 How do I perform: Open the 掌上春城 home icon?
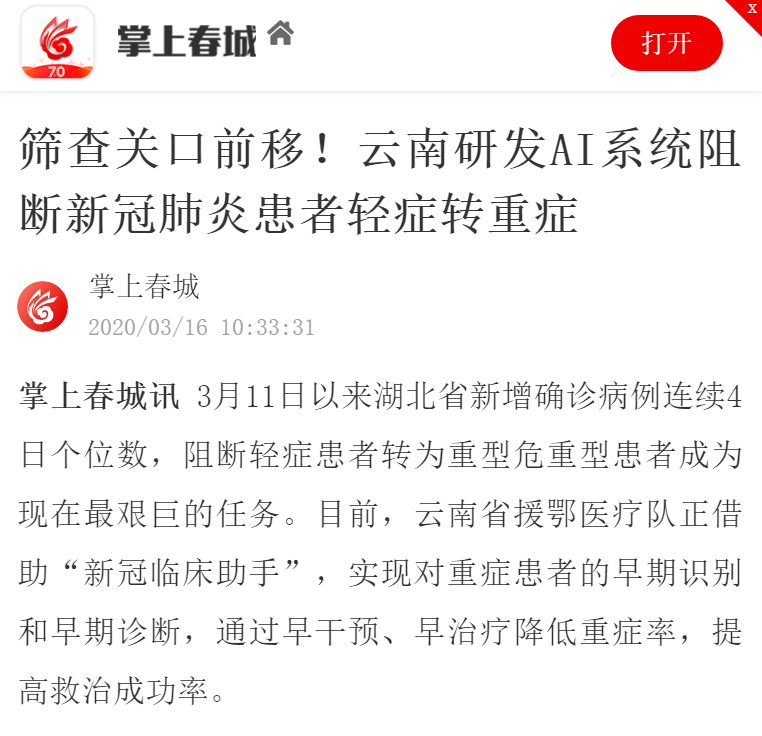[x=281, y=34]
